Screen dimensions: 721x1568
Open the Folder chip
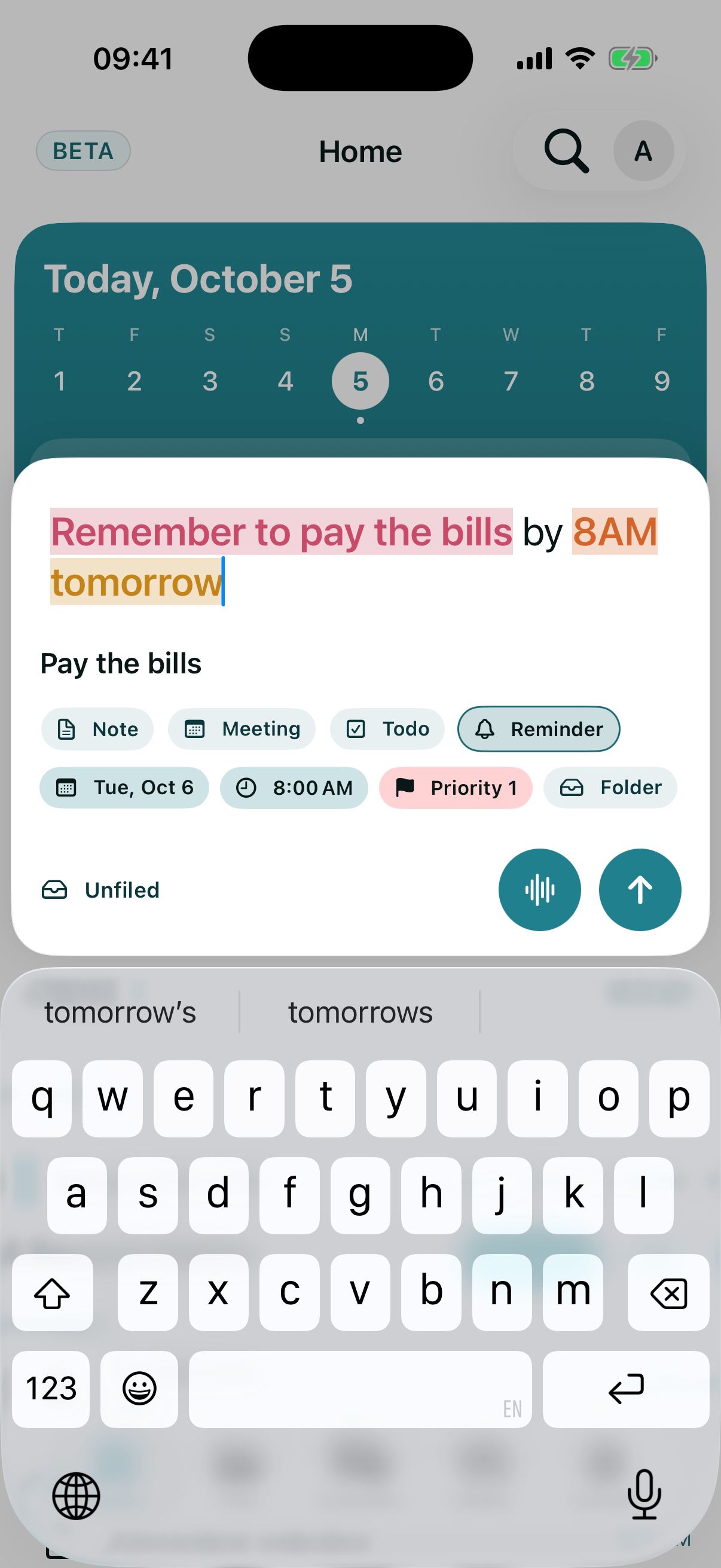610,787
